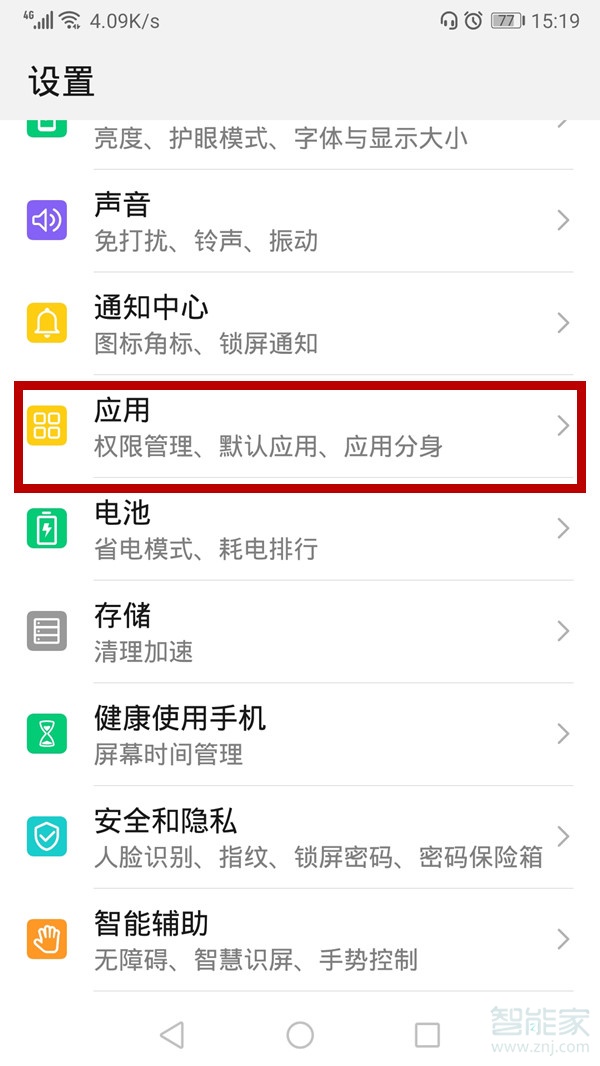Open 健康使用手机 screen time settings
Screen dimensions: 600x1066
300,735
